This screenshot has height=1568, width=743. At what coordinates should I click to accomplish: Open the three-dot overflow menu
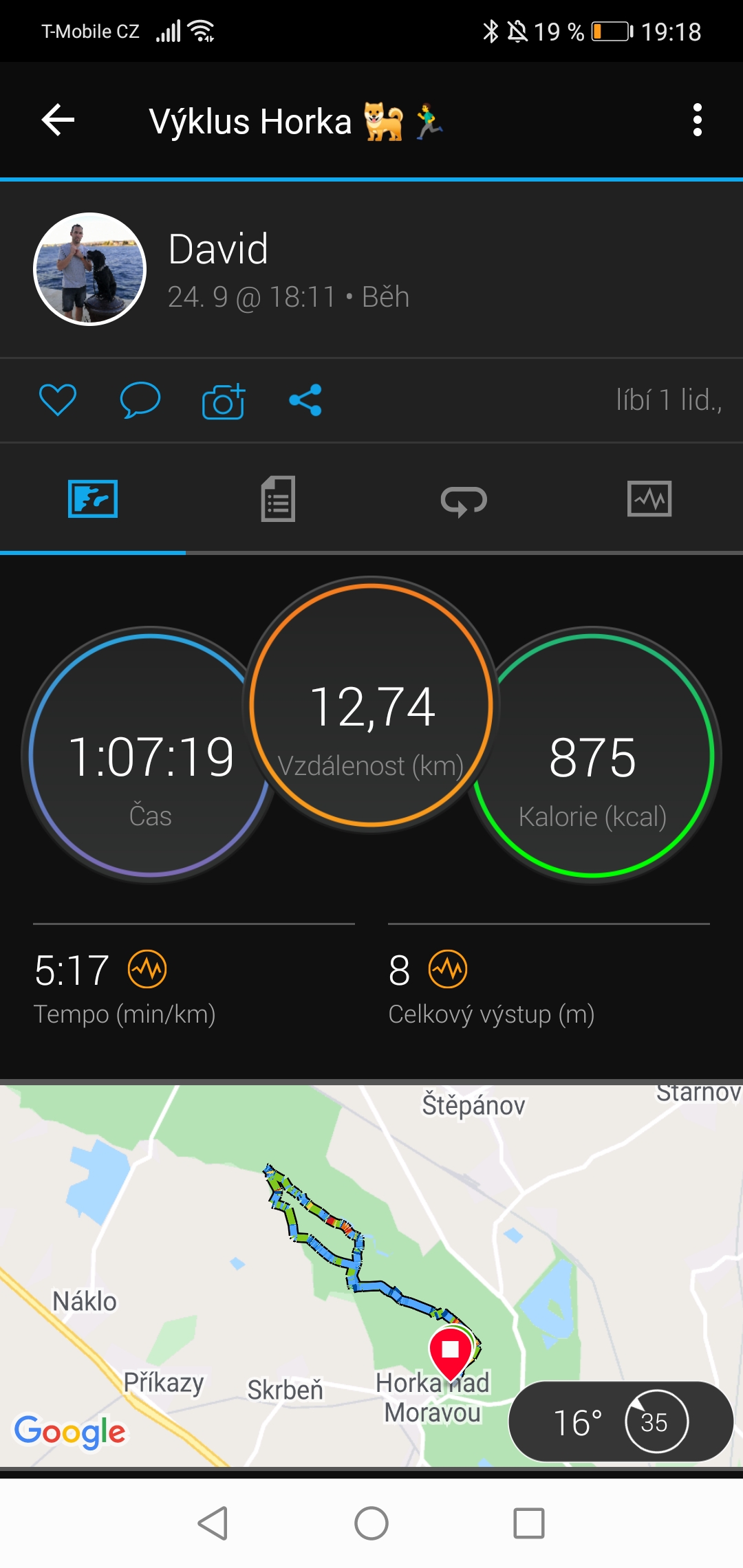click(x=698, y=120)
